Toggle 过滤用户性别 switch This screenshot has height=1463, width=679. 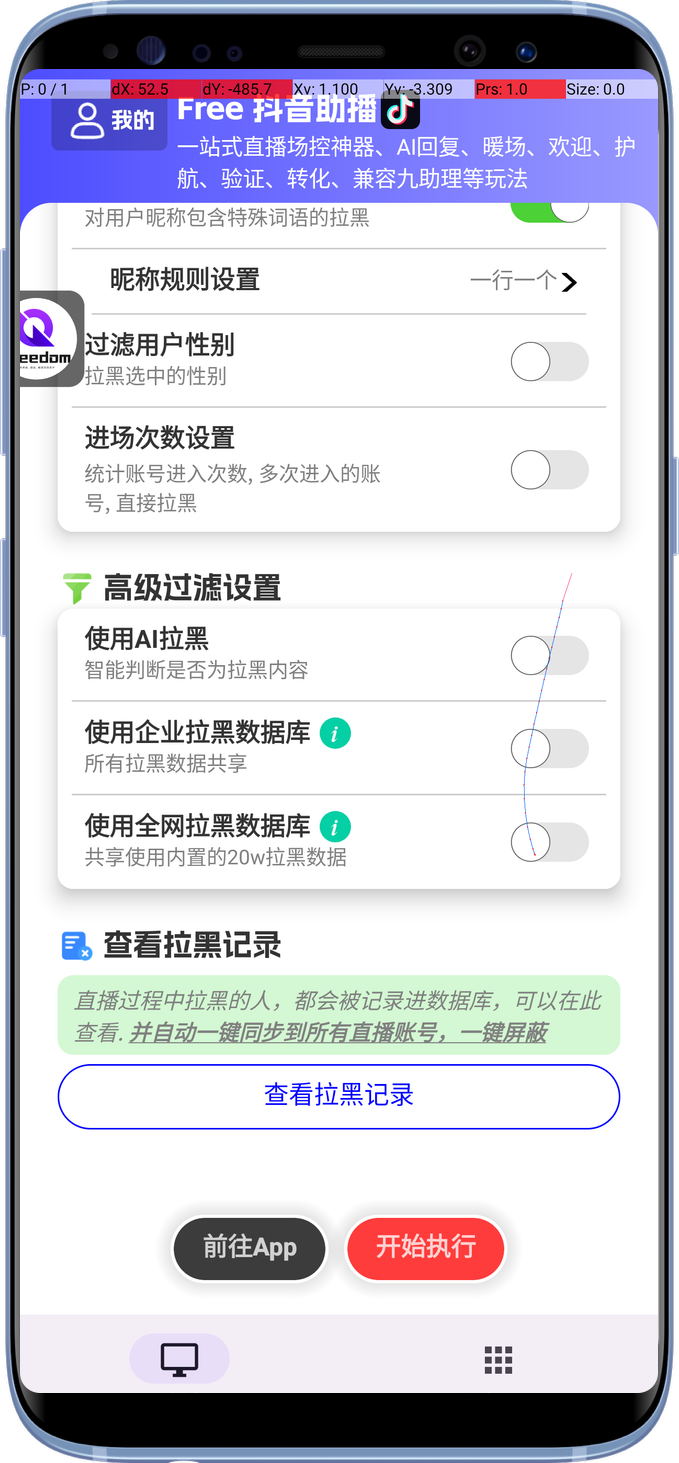pyautogui.click(x=549, y=361)
